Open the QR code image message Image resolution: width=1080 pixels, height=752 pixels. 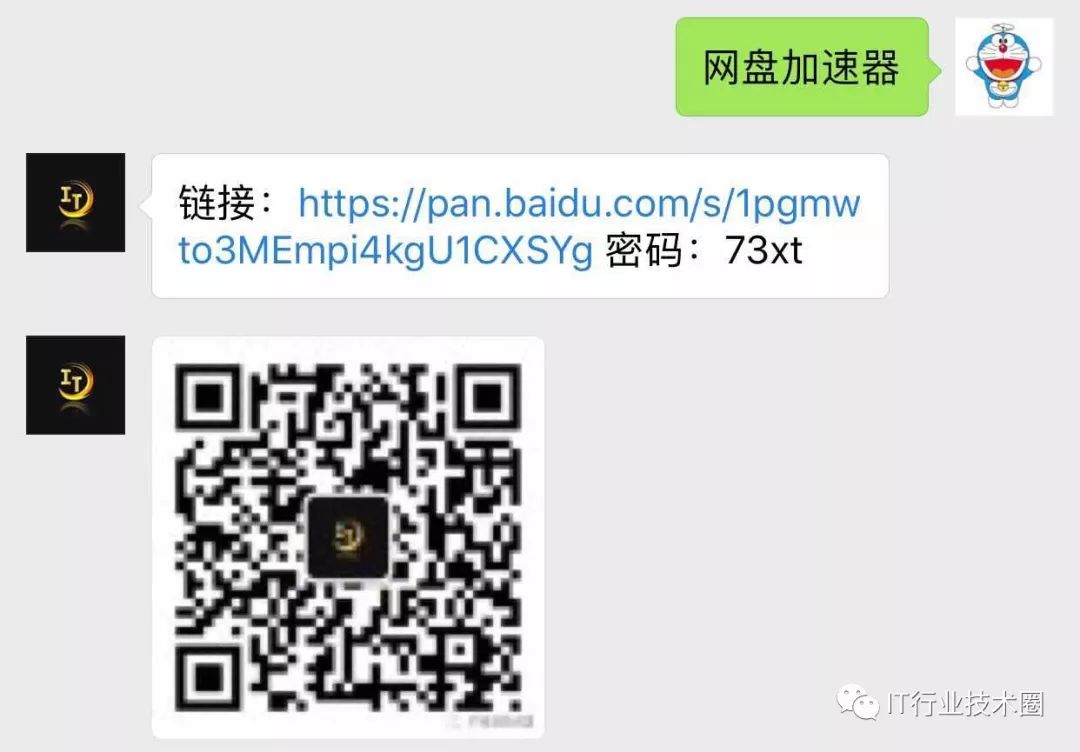[x=348, y=537]
